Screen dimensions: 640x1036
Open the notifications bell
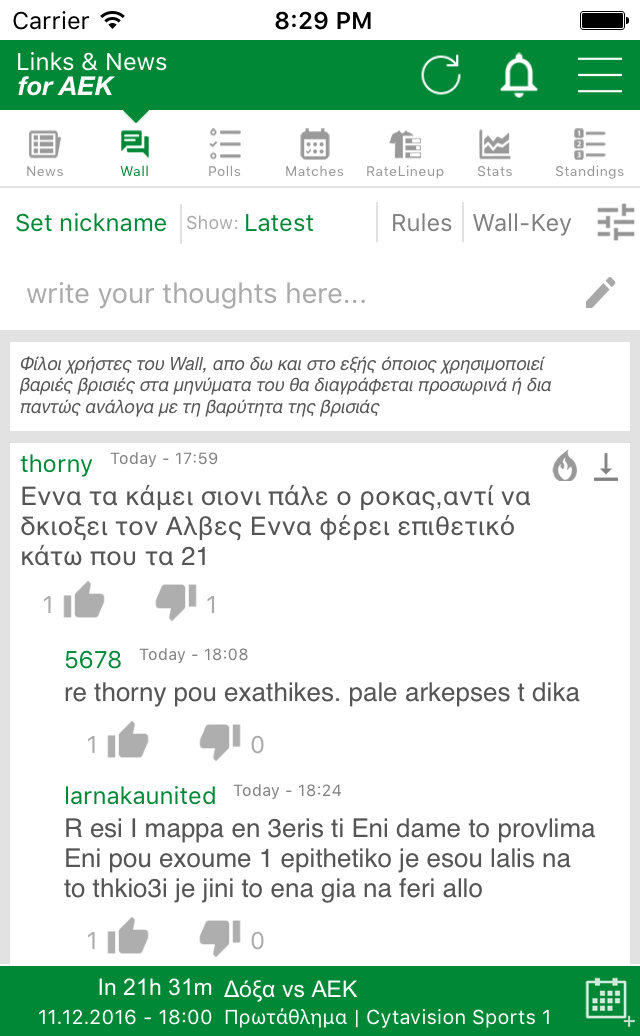[x=518, y=75]
